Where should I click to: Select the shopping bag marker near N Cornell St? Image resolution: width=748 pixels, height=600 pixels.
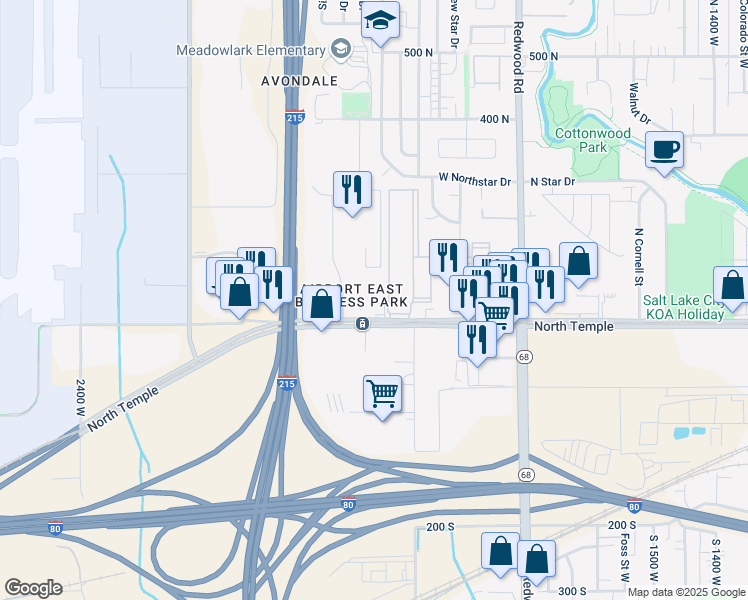tap(578, 262)
